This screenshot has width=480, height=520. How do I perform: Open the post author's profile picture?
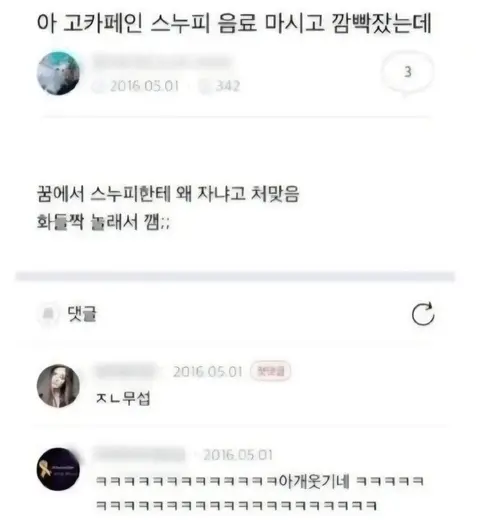click(58, 73)
